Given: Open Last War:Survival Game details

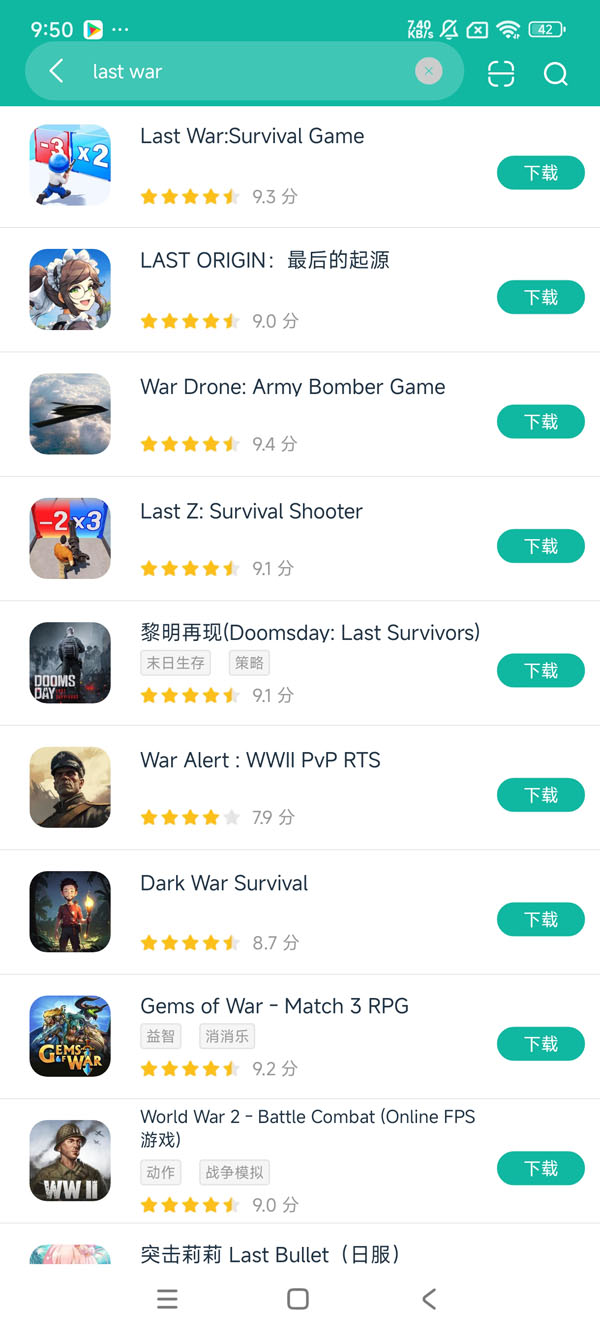Looking at the screenshot, I should [x=252, y=137].
